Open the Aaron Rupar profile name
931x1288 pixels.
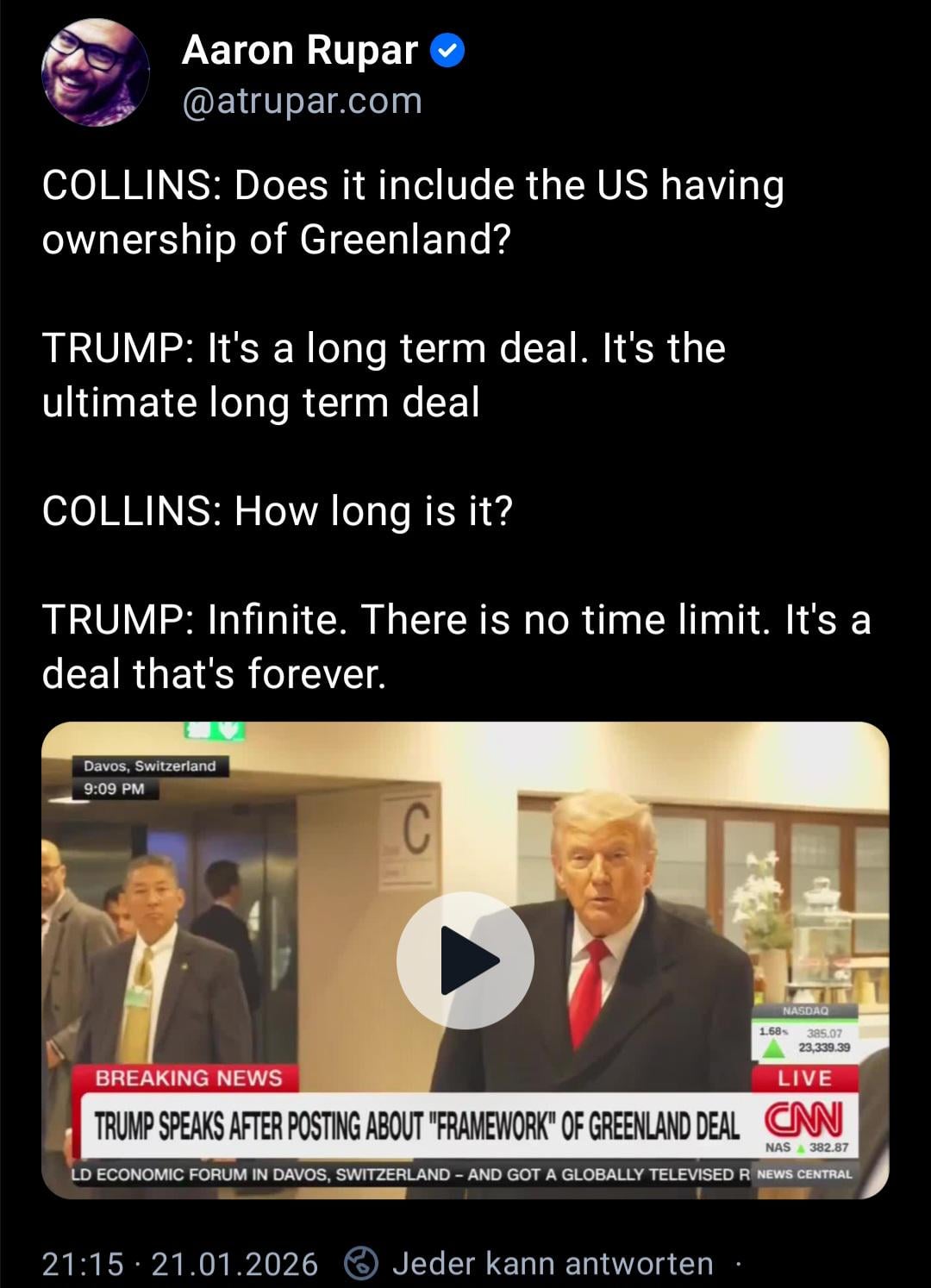click(300, 50)
